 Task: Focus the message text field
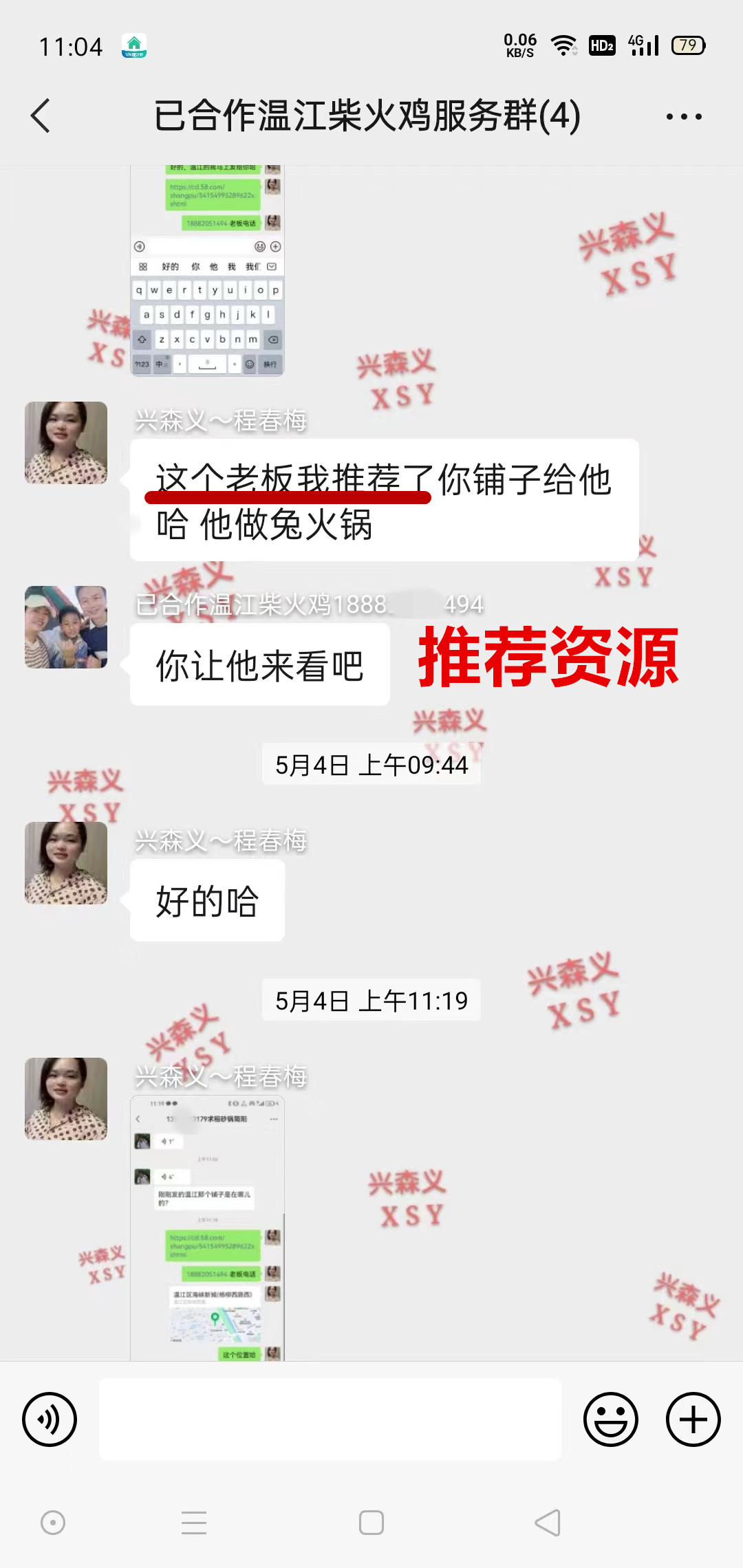[330, 1419]
